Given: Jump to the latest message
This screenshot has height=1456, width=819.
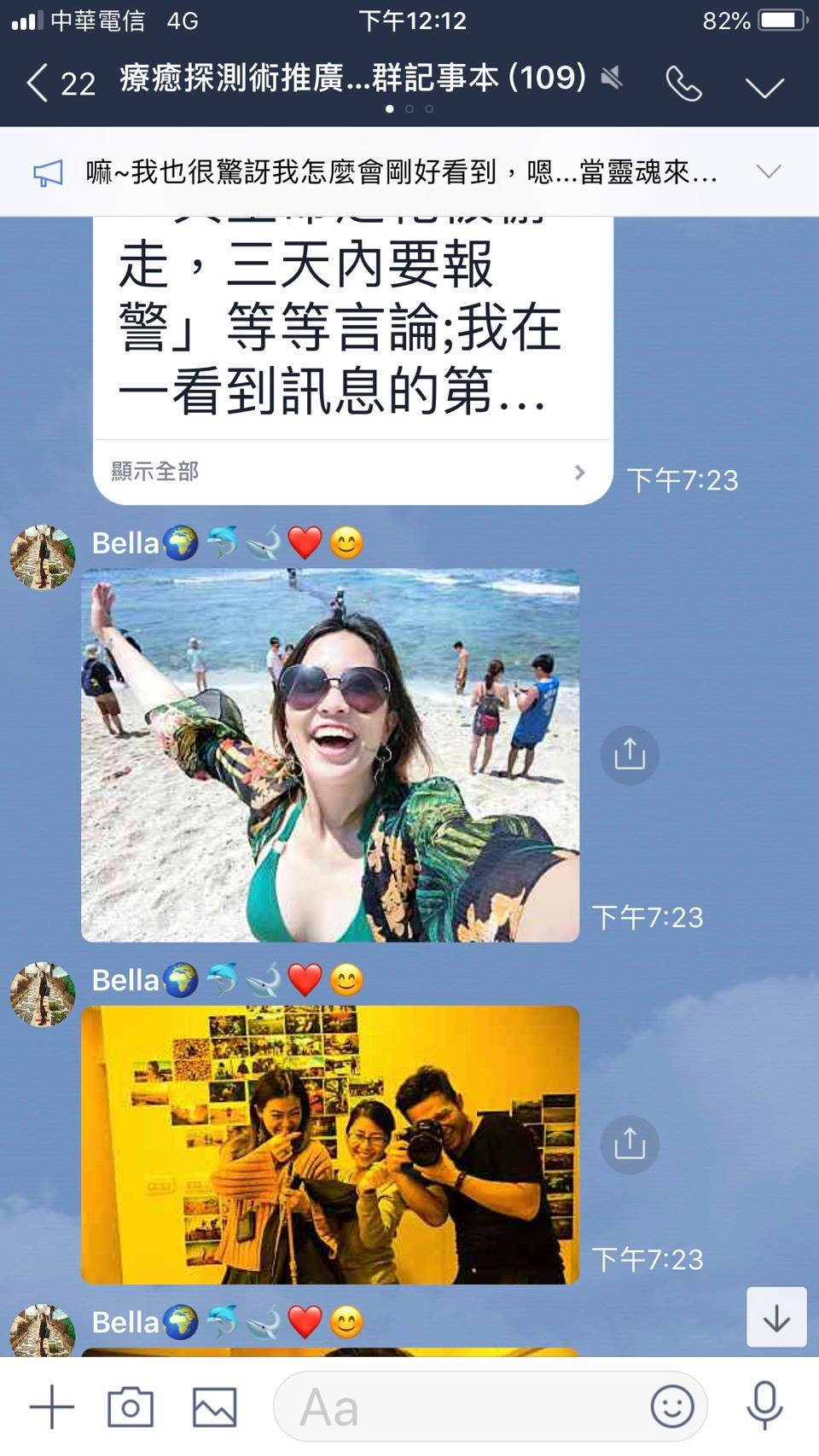Looking at the screenshot, I should (x=776, y=1318).
